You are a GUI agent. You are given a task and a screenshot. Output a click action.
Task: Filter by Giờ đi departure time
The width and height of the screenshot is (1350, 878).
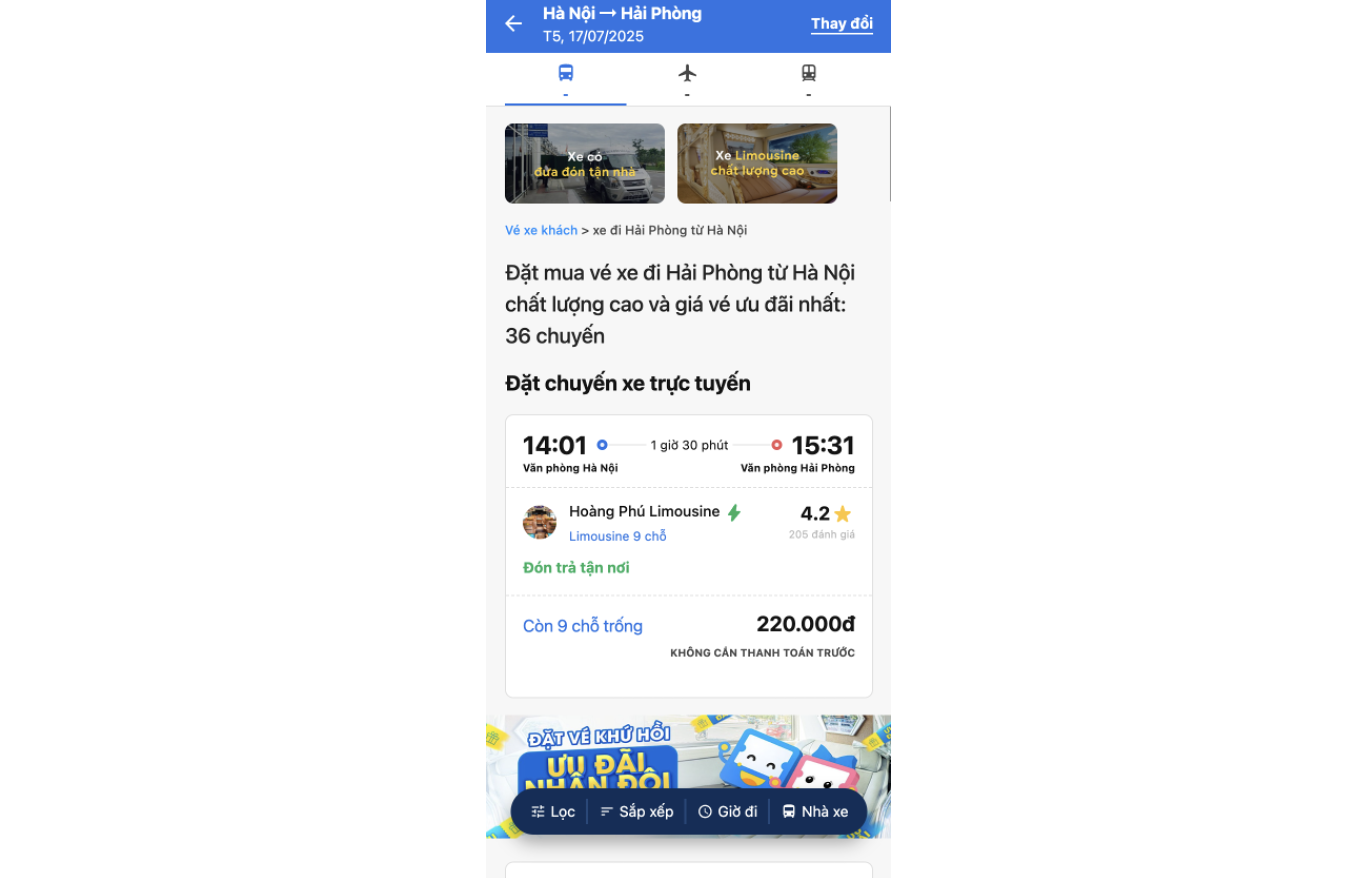pyautogui.click(x=727, y=812)
